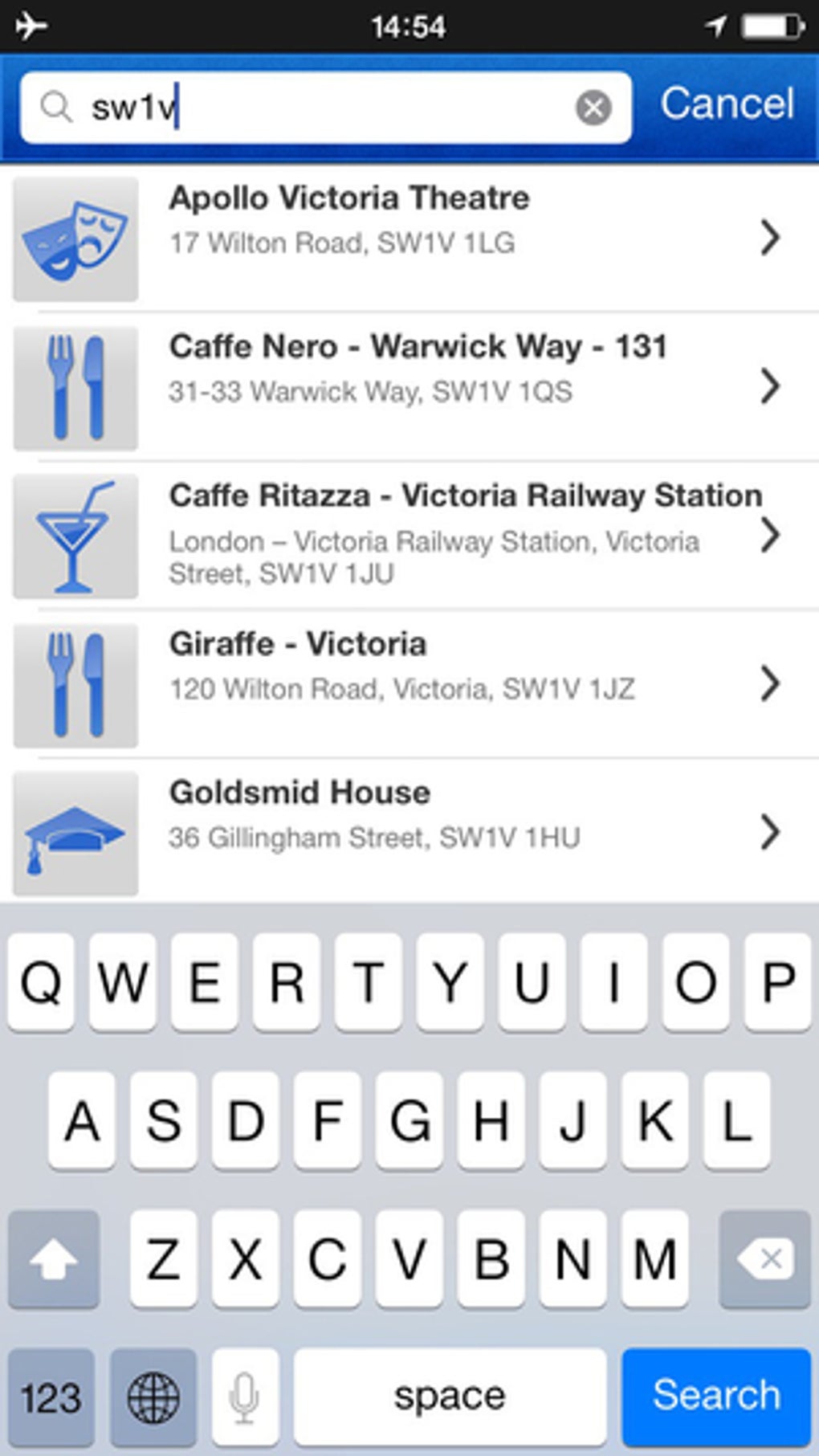
Task: Switch keyboard to numbers with 123
Action: 51,1396
